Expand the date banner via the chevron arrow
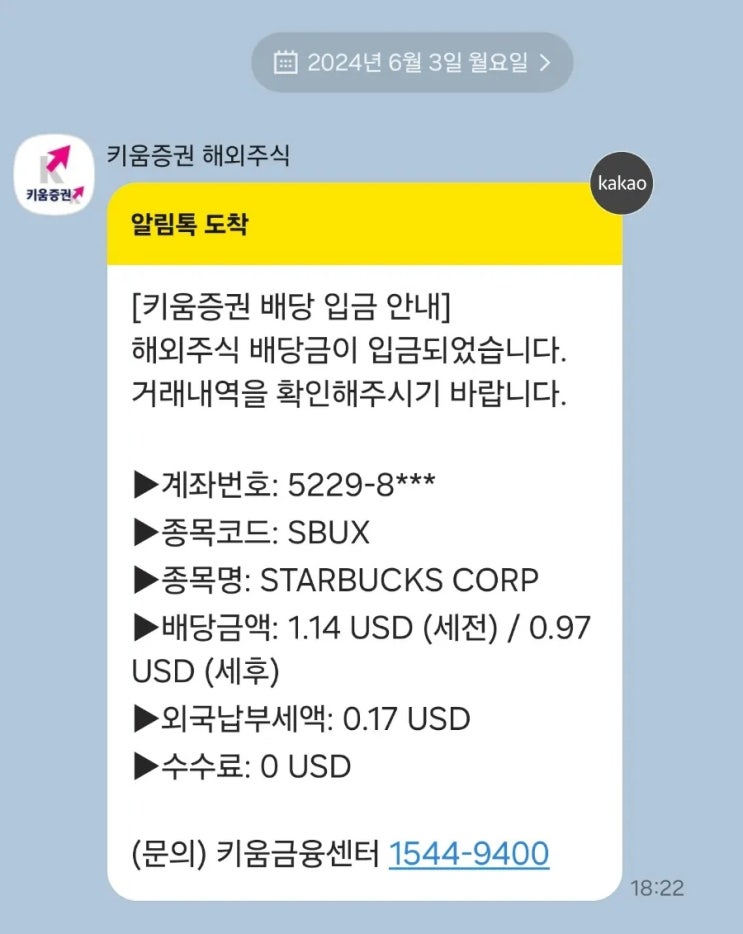This screenshot has width=743, height=934. (544, 61)
